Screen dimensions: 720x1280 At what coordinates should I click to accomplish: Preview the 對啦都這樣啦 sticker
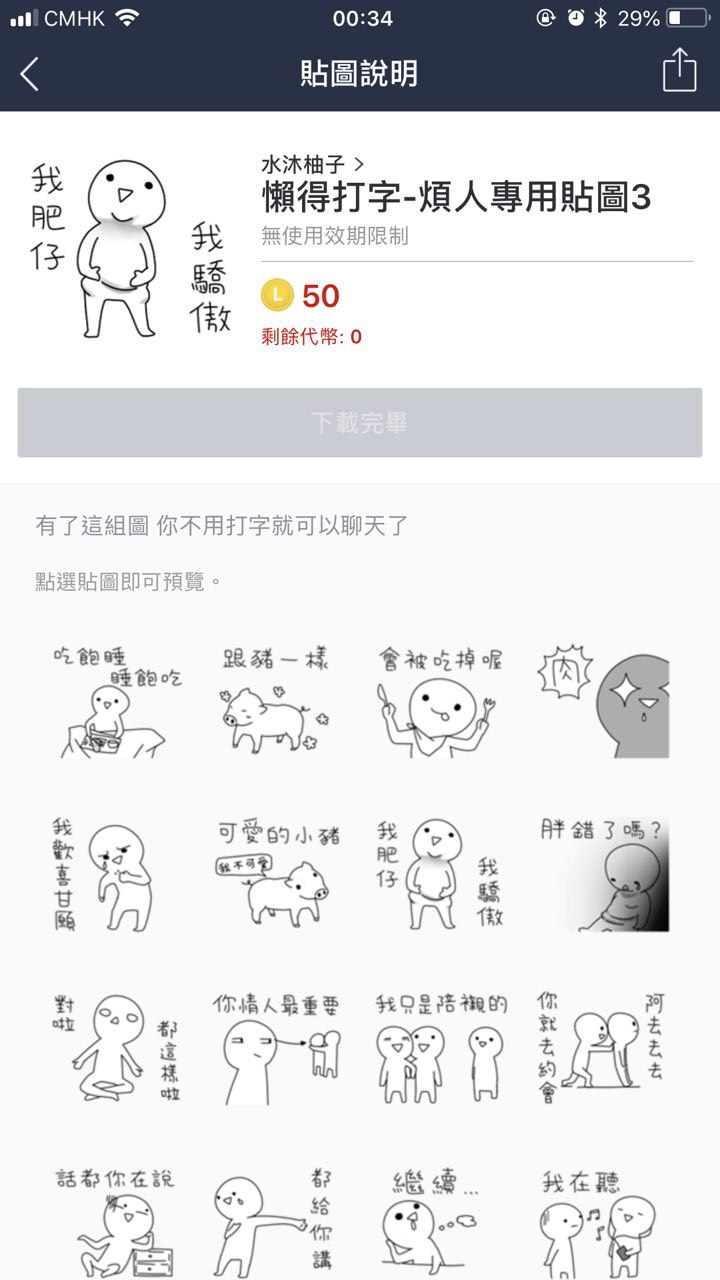117,1047
